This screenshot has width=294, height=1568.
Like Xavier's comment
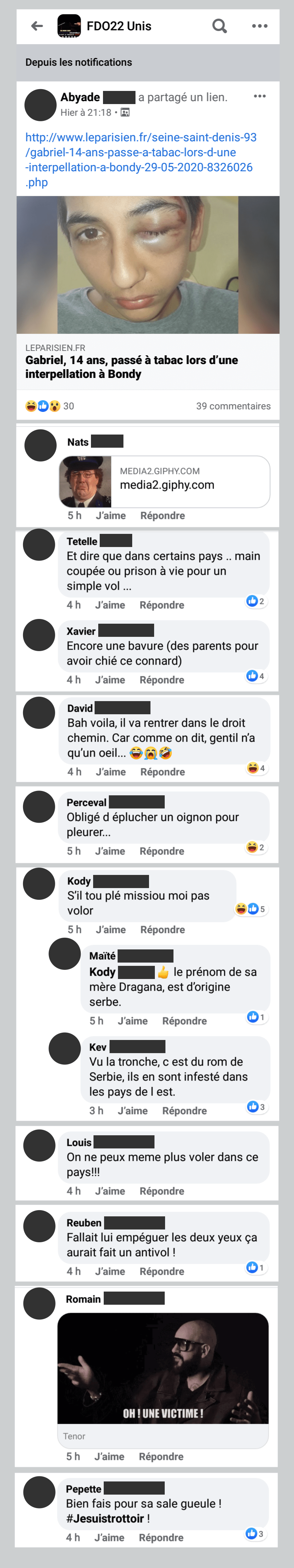click(110, 680)
